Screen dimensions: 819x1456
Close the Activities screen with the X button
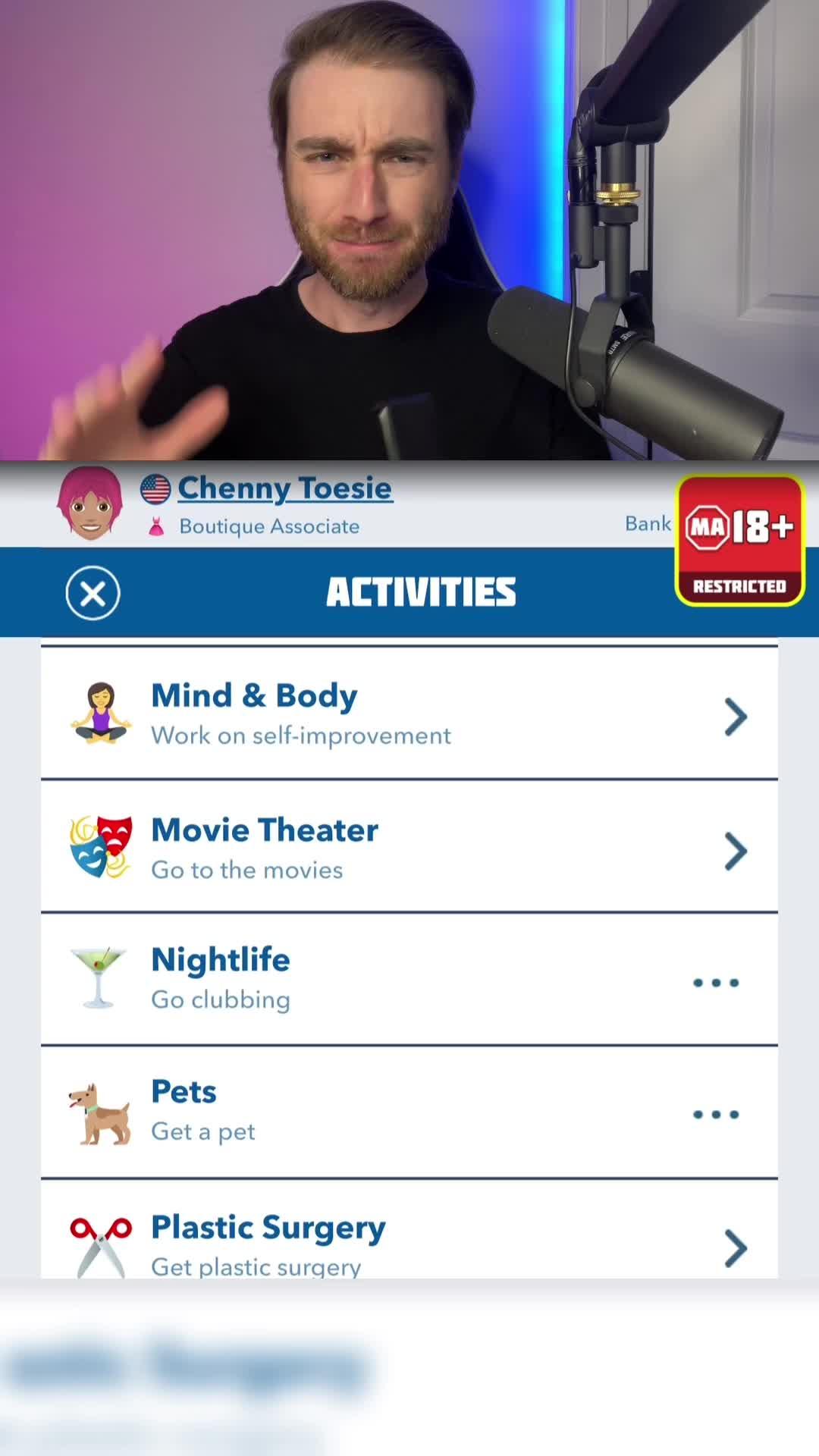93,593
